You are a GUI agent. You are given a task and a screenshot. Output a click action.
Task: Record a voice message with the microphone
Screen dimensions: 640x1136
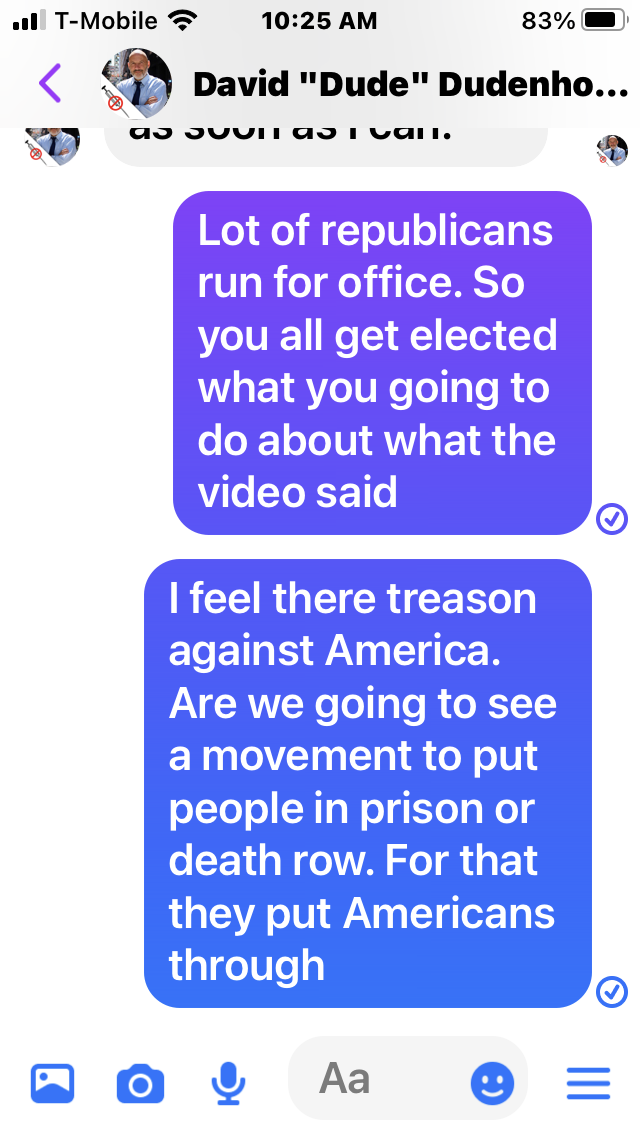click(228, 1083)
